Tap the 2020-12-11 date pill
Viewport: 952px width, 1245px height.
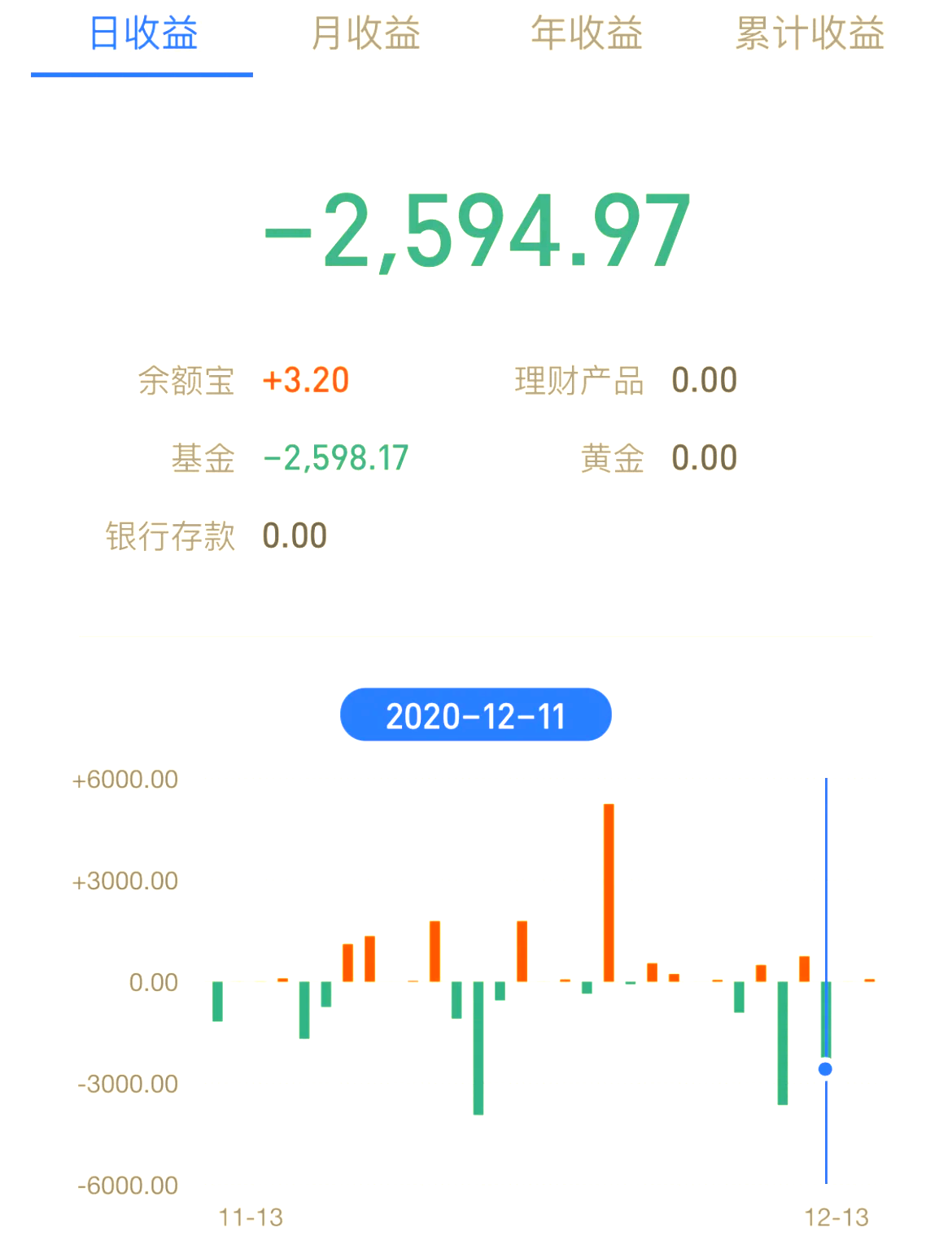tap(475, 714)
